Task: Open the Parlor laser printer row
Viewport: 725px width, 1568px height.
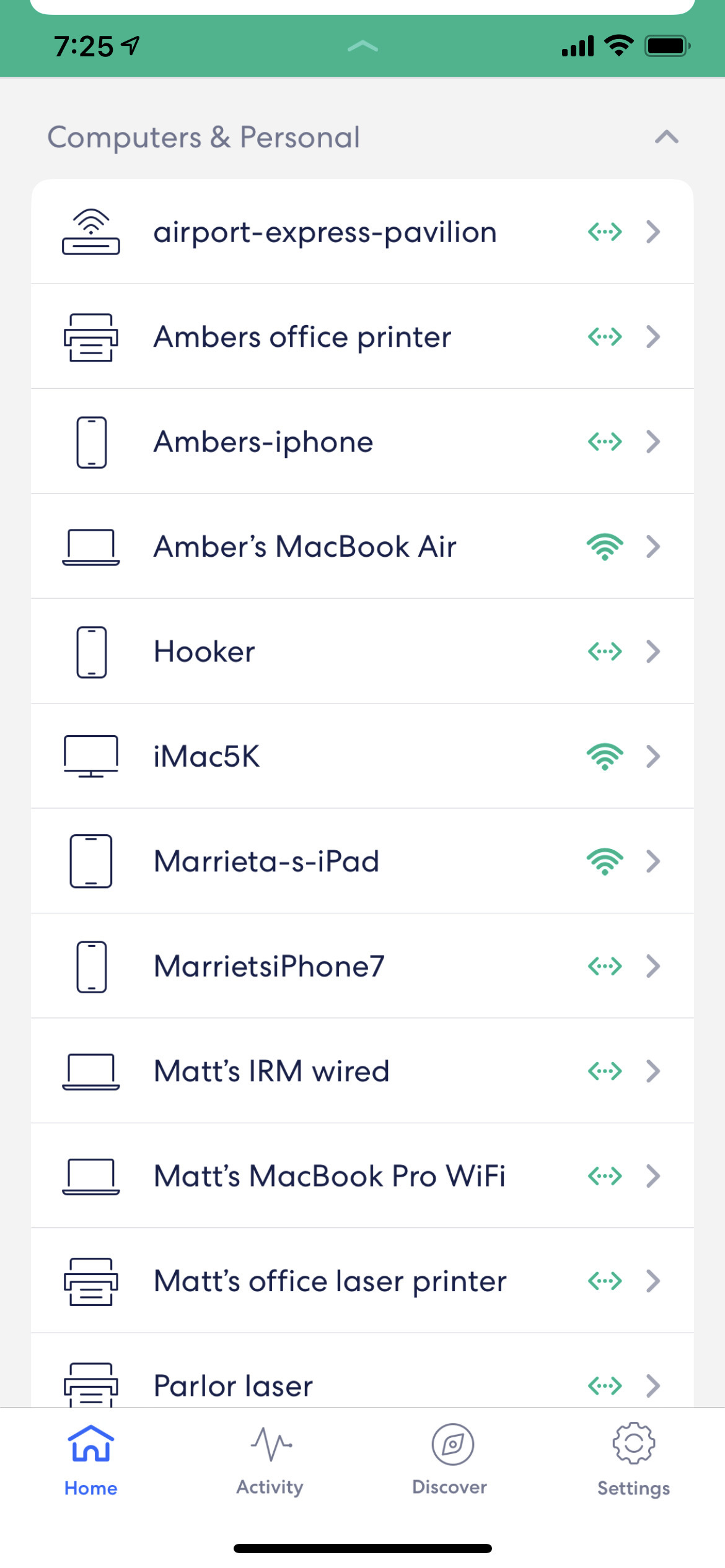Action: (362, 1370)
